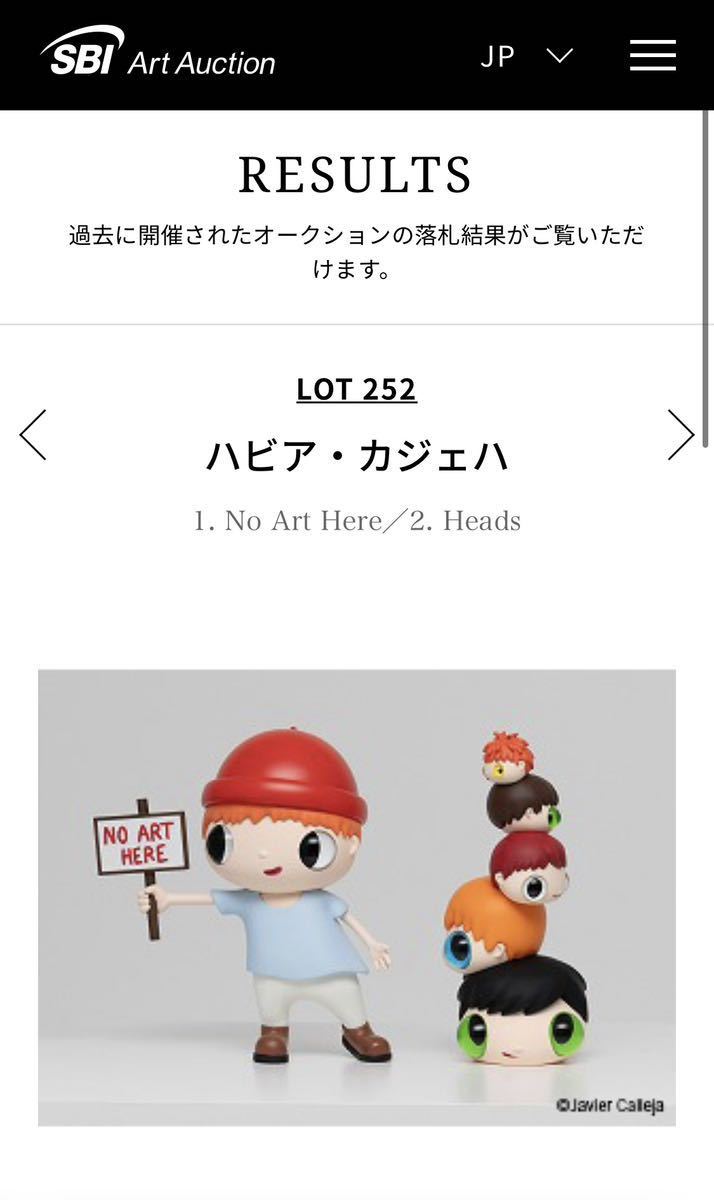Open the hamburger menu
The height and width of the screenshot is (1200, 714).
click(x=652, y=55)
